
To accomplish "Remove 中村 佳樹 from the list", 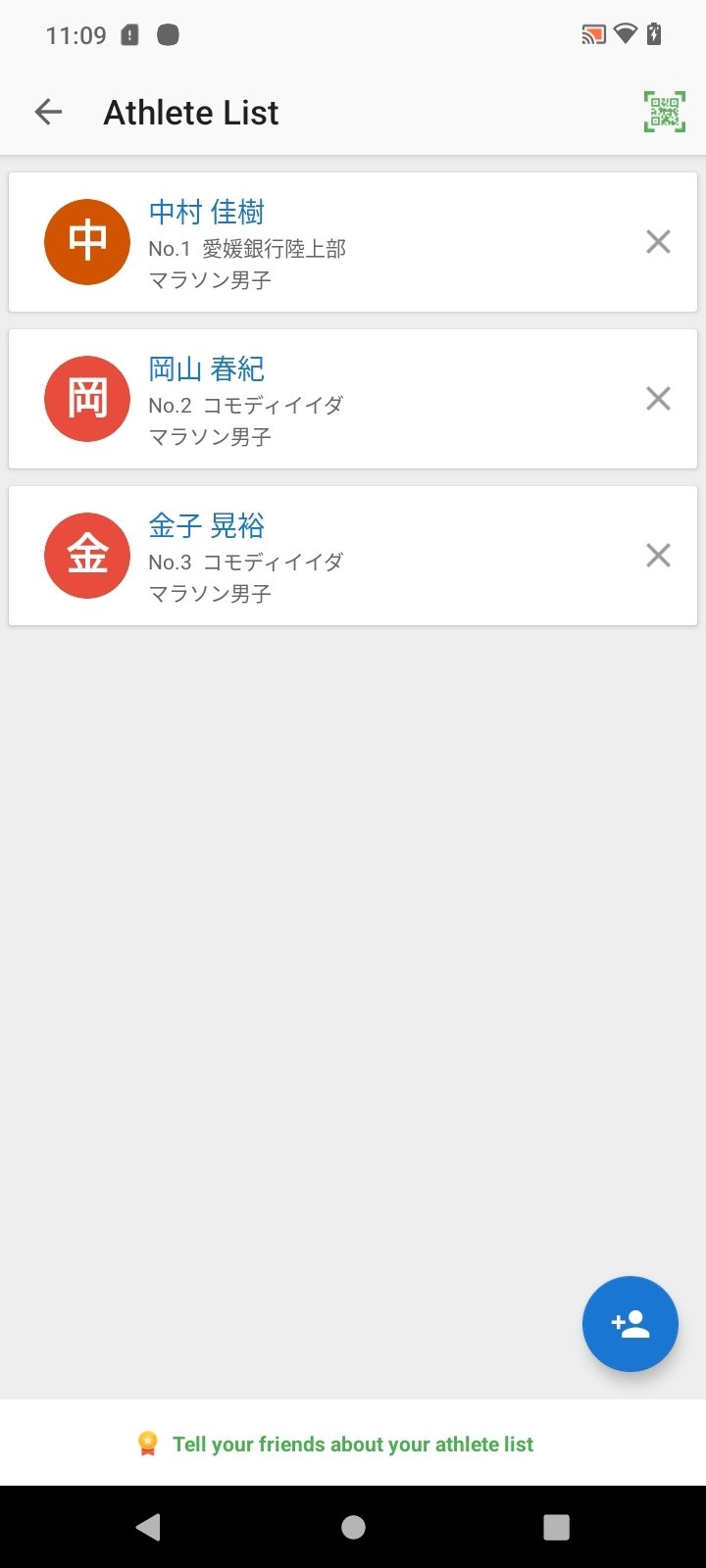I will tap(658, 242).
